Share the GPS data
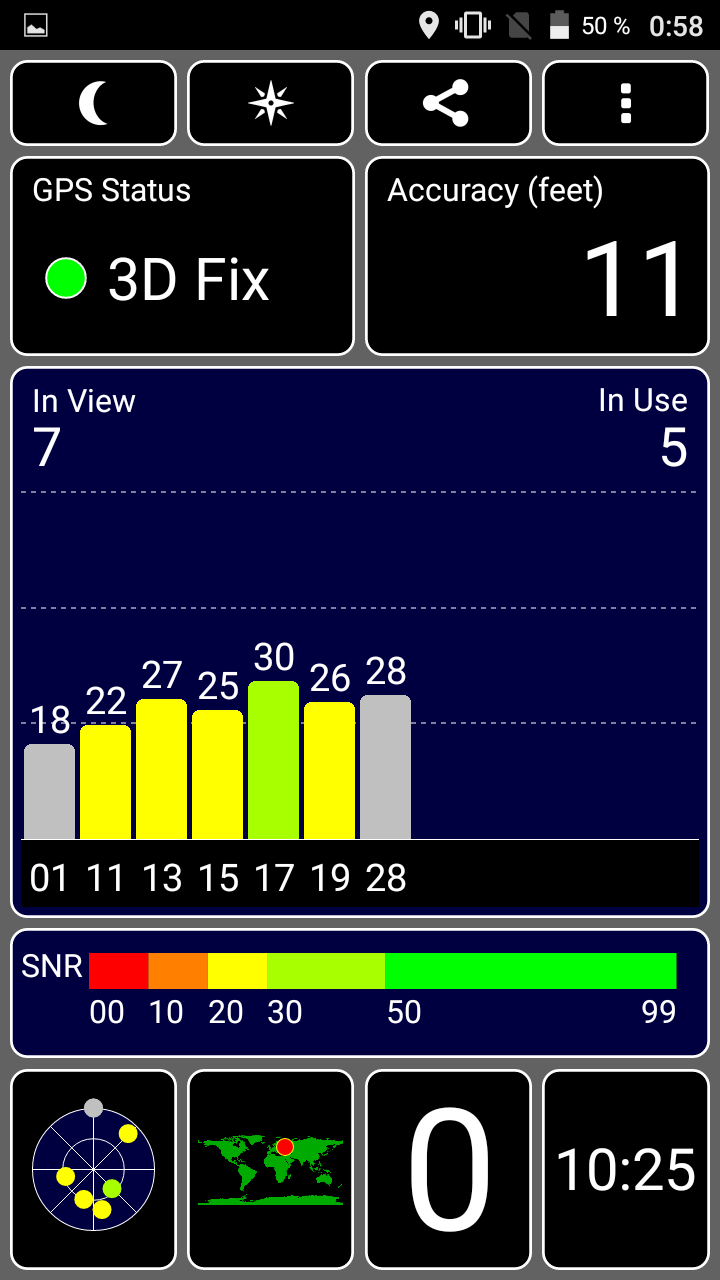This screenshot has width=720, height=1280. 448,103
